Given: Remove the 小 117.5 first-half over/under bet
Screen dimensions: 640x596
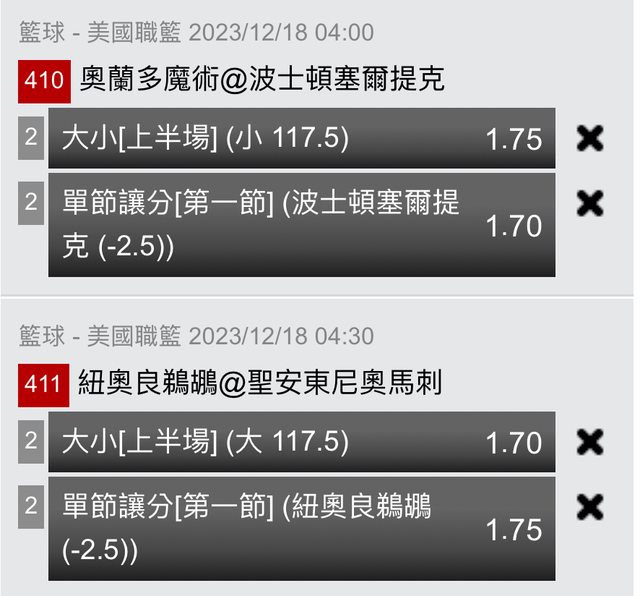Looking at the screenshot, I should click(591, 138).
